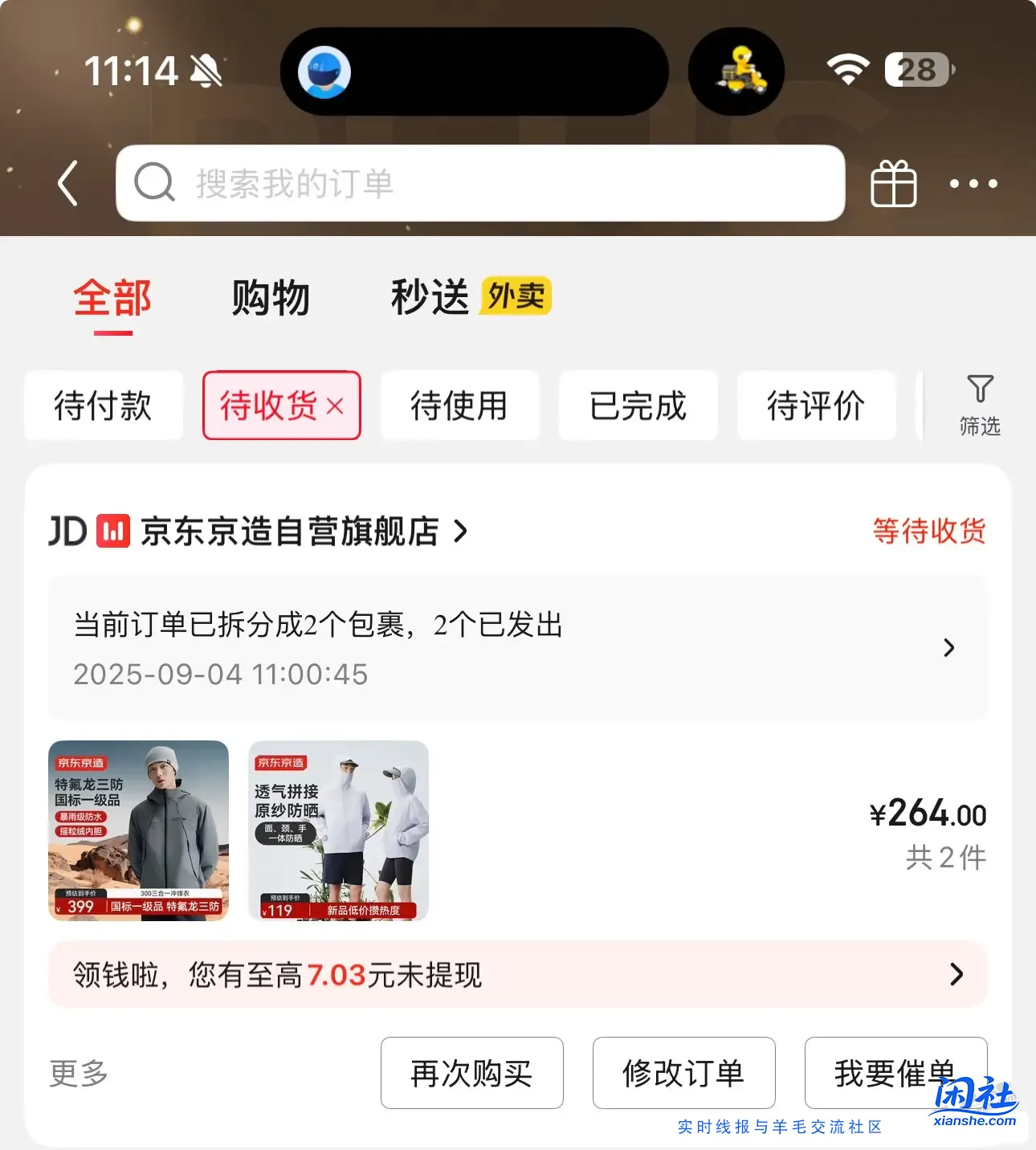
Task: Tap the notification-muted bell icon
Action: coord(204,71)
